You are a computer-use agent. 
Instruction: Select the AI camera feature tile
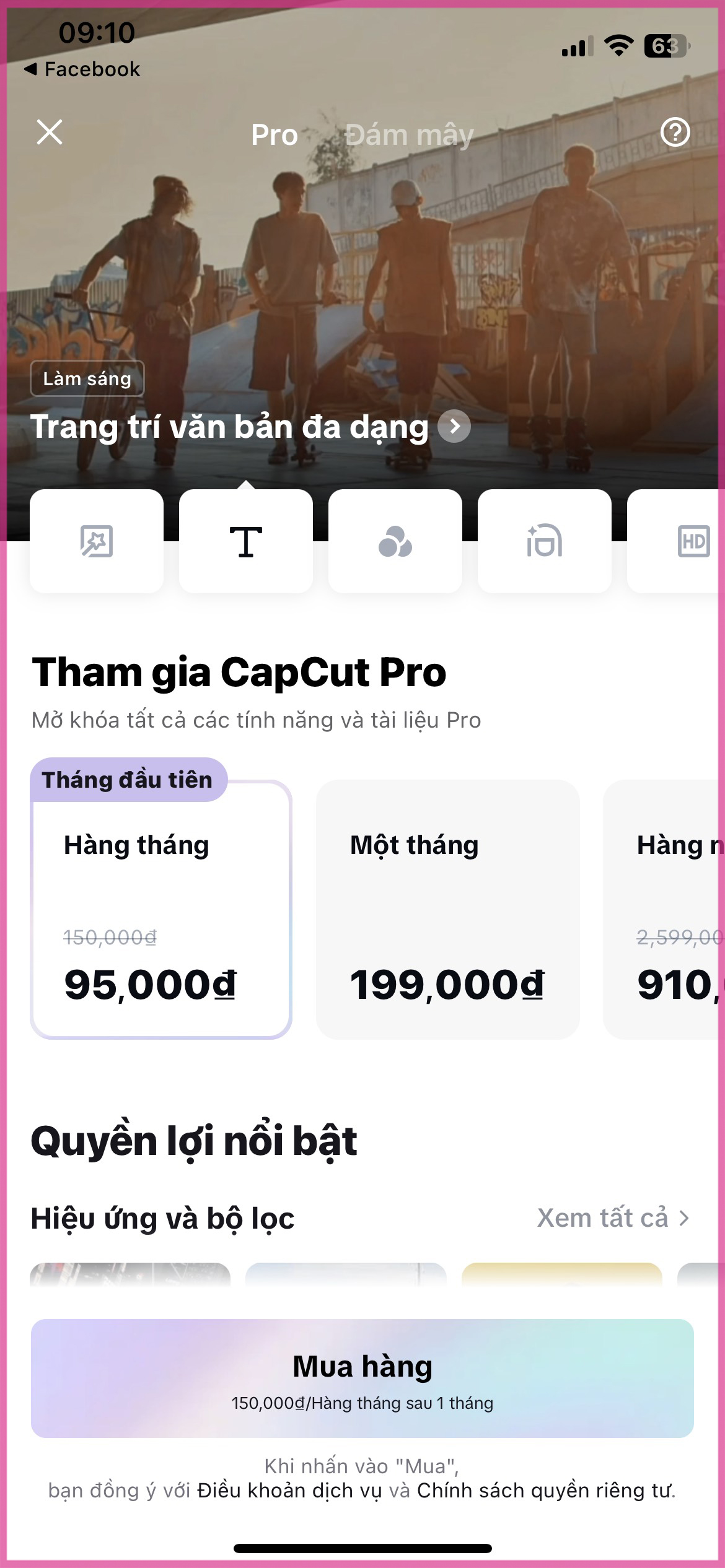[x=545, y=541]
